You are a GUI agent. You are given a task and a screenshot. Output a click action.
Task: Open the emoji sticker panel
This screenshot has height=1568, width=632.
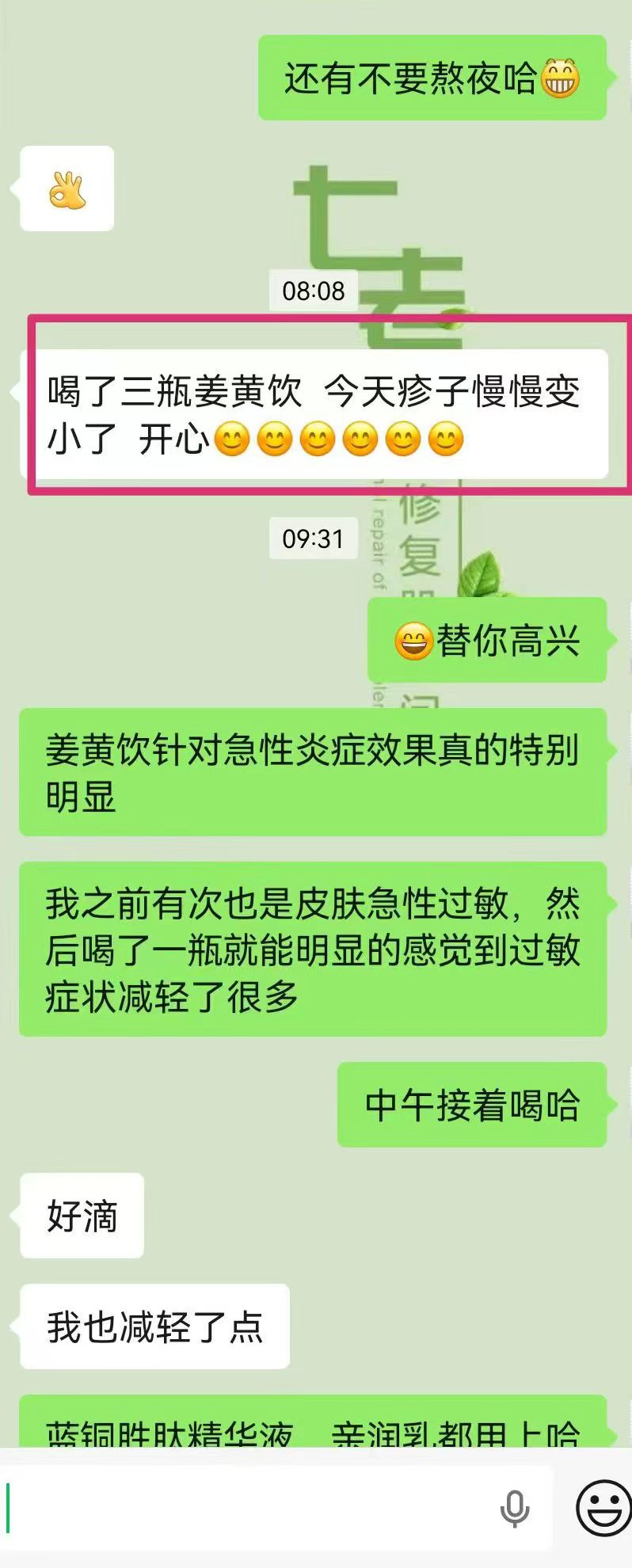(603, 1508)
